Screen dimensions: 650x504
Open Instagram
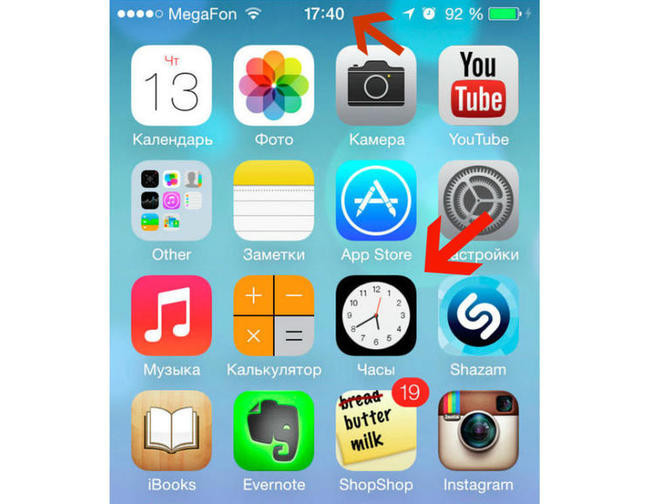478,430
